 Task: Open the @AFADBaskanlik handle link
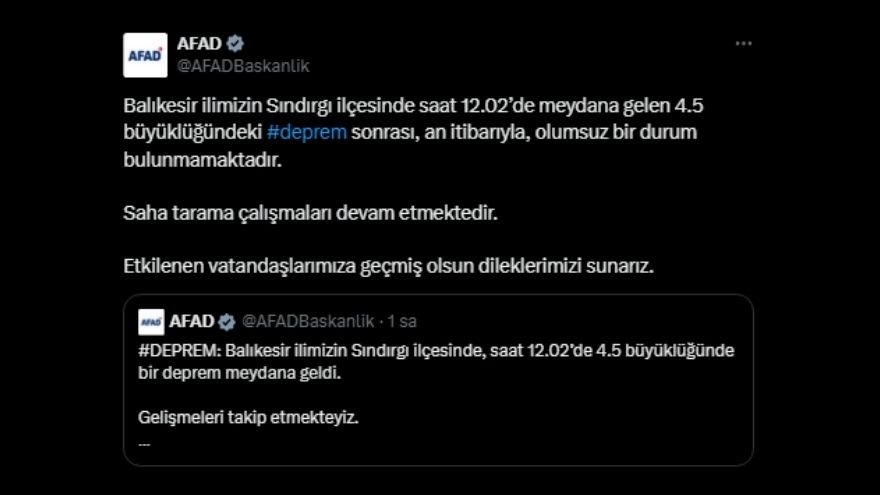(x=243, y=66)
